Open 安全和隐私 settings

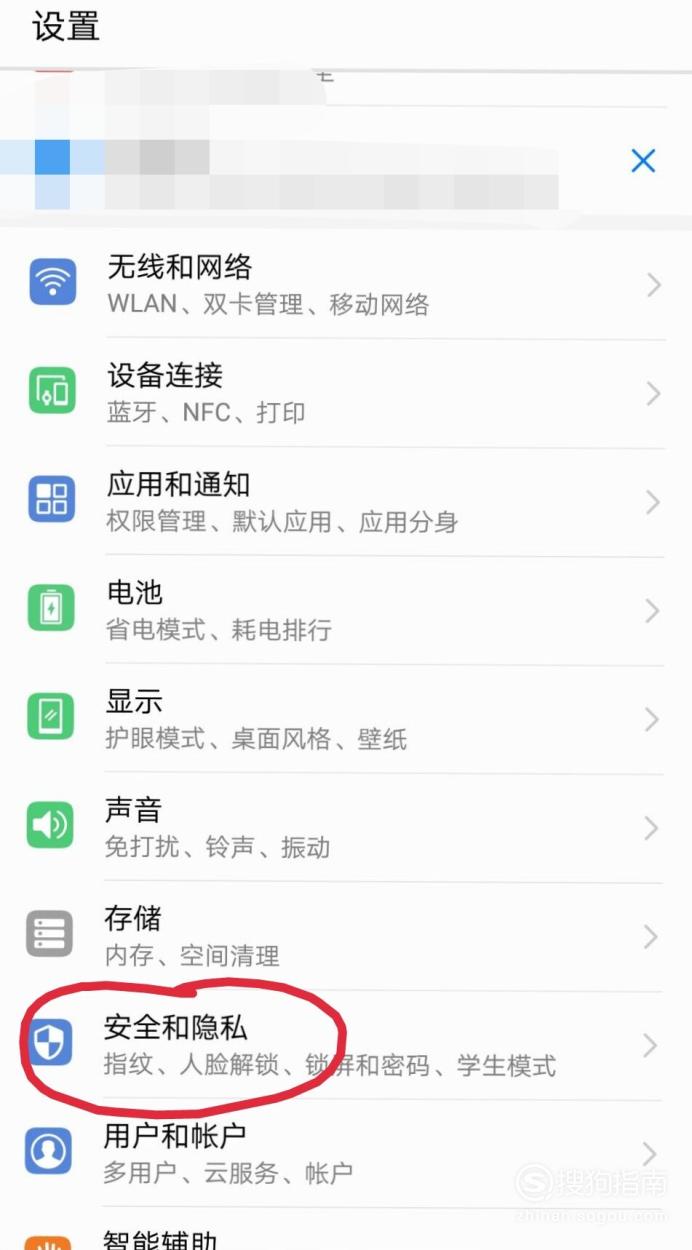pos(346,1045)
